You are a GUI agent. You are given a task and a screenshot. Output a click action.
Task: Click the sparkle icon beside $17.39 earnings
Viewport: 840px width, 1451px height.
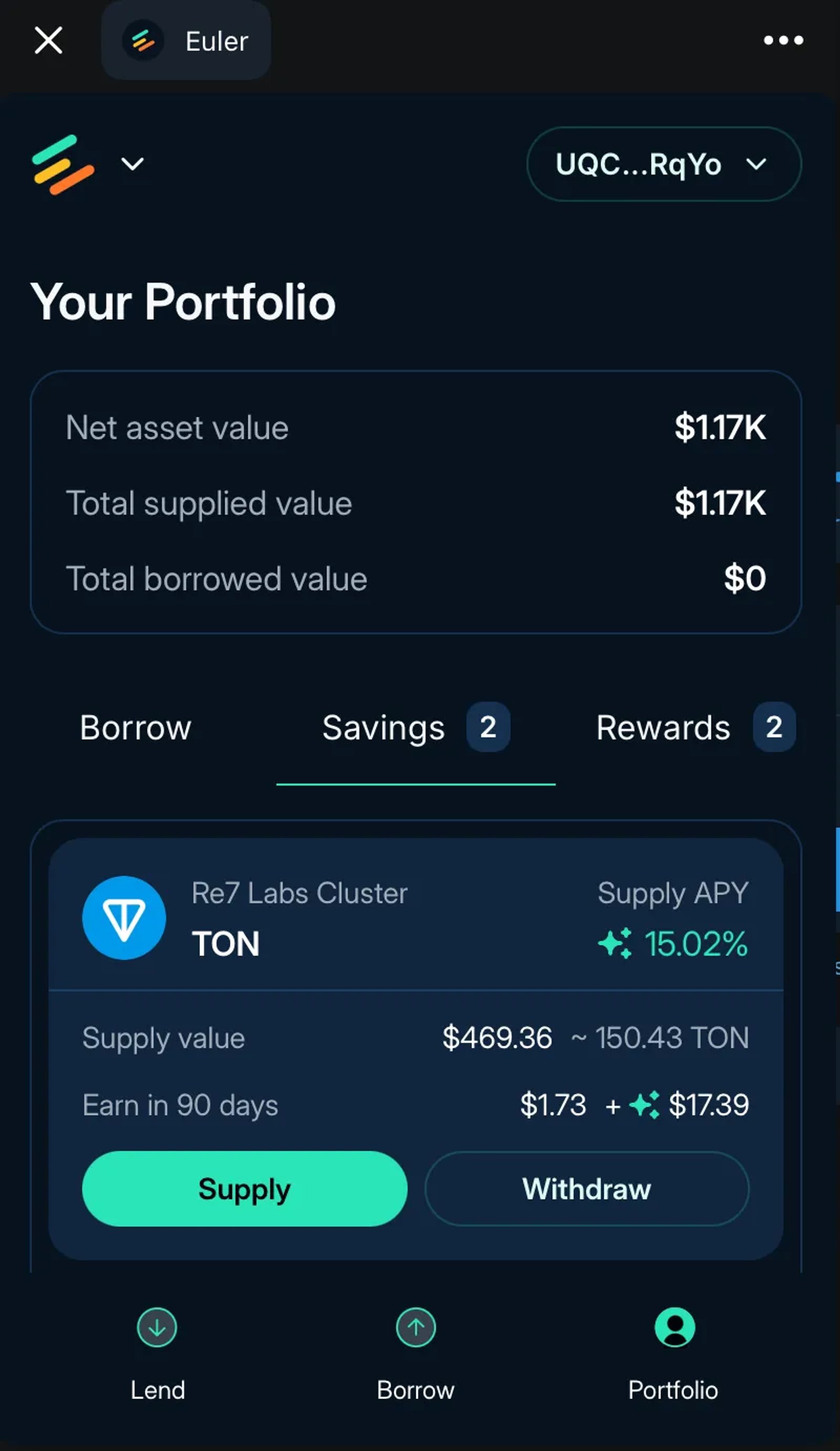pos(644,1105)
